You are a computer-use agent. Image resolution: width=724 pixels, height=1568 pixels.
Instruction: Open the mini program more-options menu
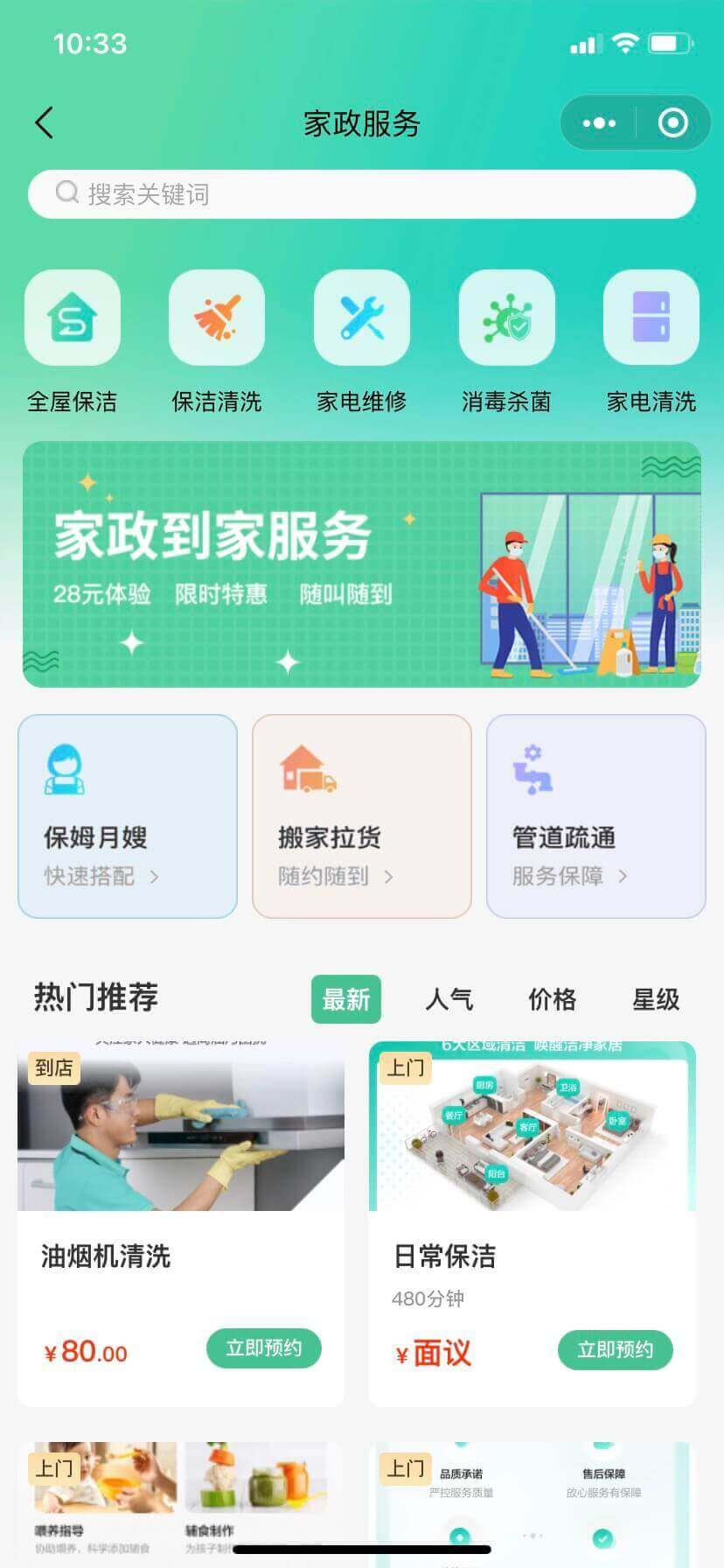click(599, 123)
